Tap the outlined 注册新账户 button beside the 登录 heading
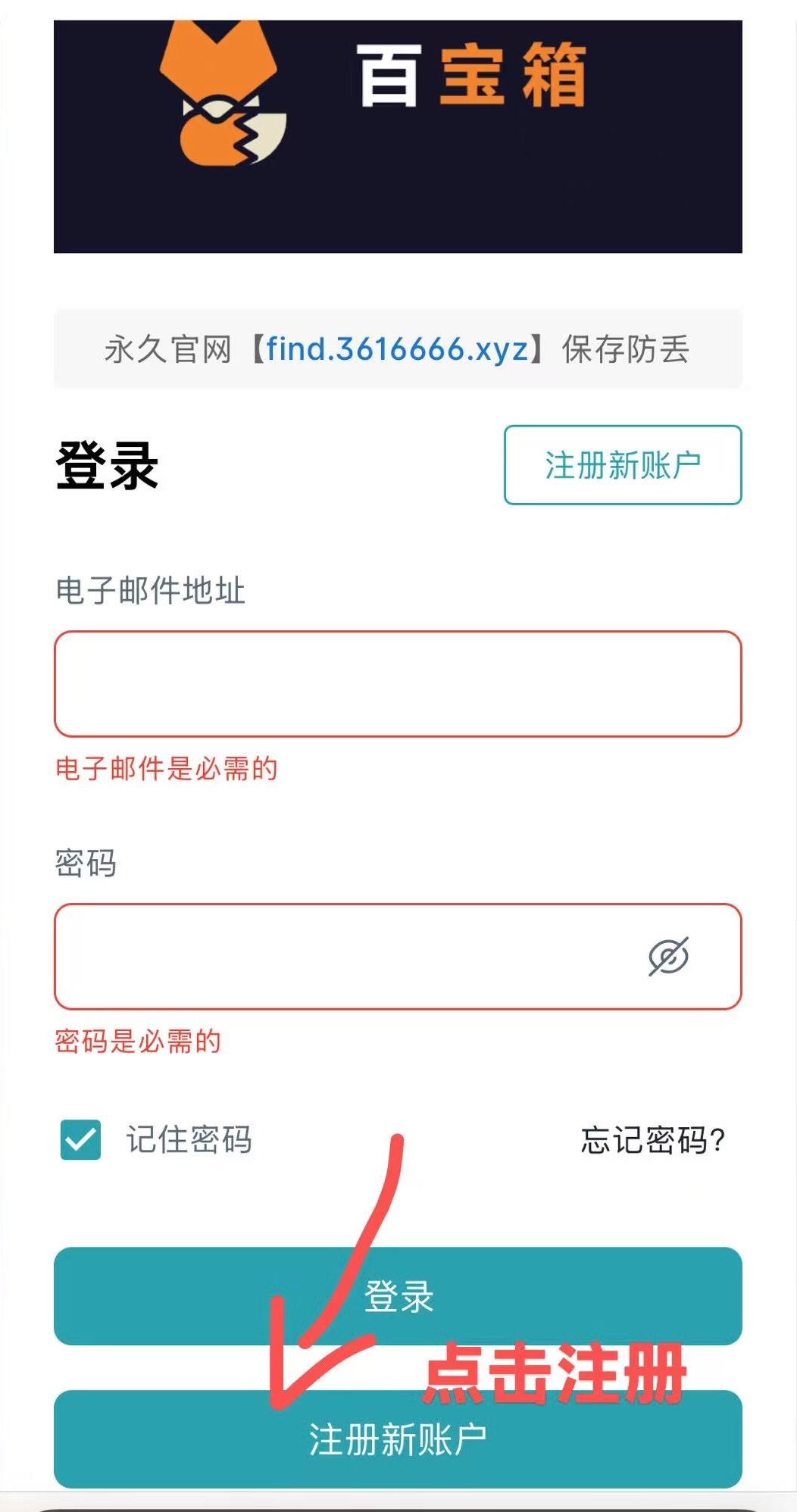The height and width of the screenshot is (1512, 797). click(623, 464)
